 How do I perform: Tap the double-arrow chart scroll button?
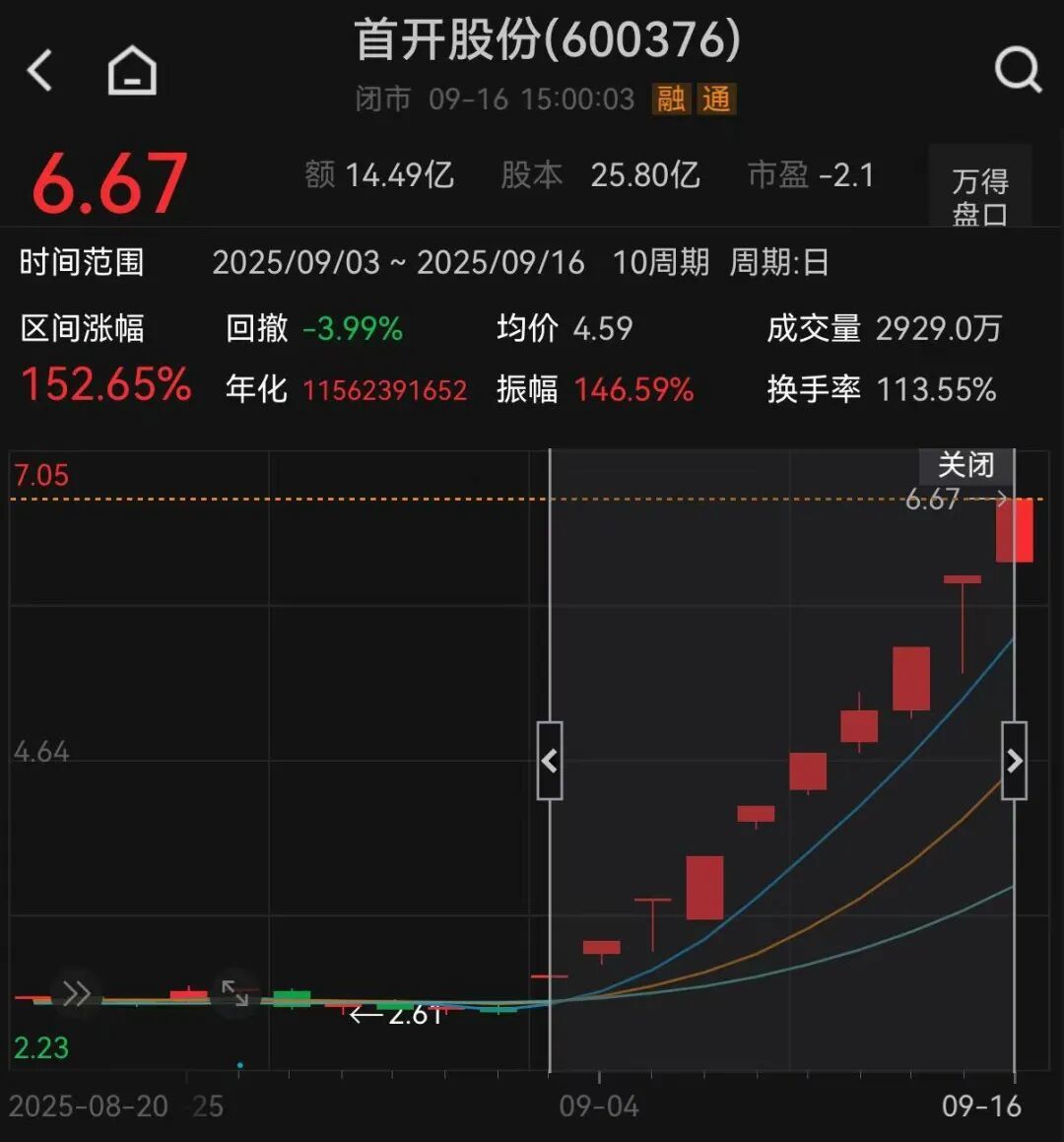pyautogui.click(x=76, y=993)
